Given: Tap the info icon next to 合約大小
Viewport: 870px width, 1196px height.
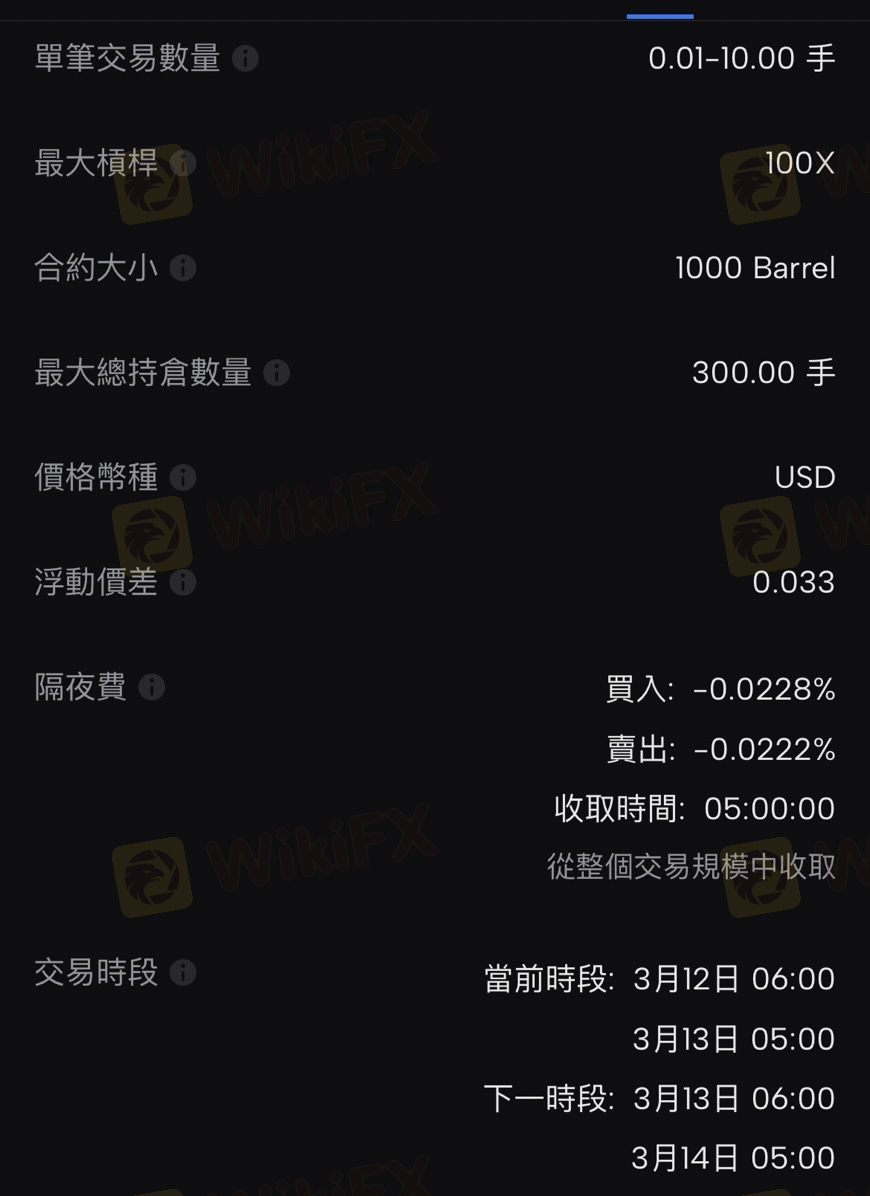Looking at the screenshot, I should tap(183, 268).
